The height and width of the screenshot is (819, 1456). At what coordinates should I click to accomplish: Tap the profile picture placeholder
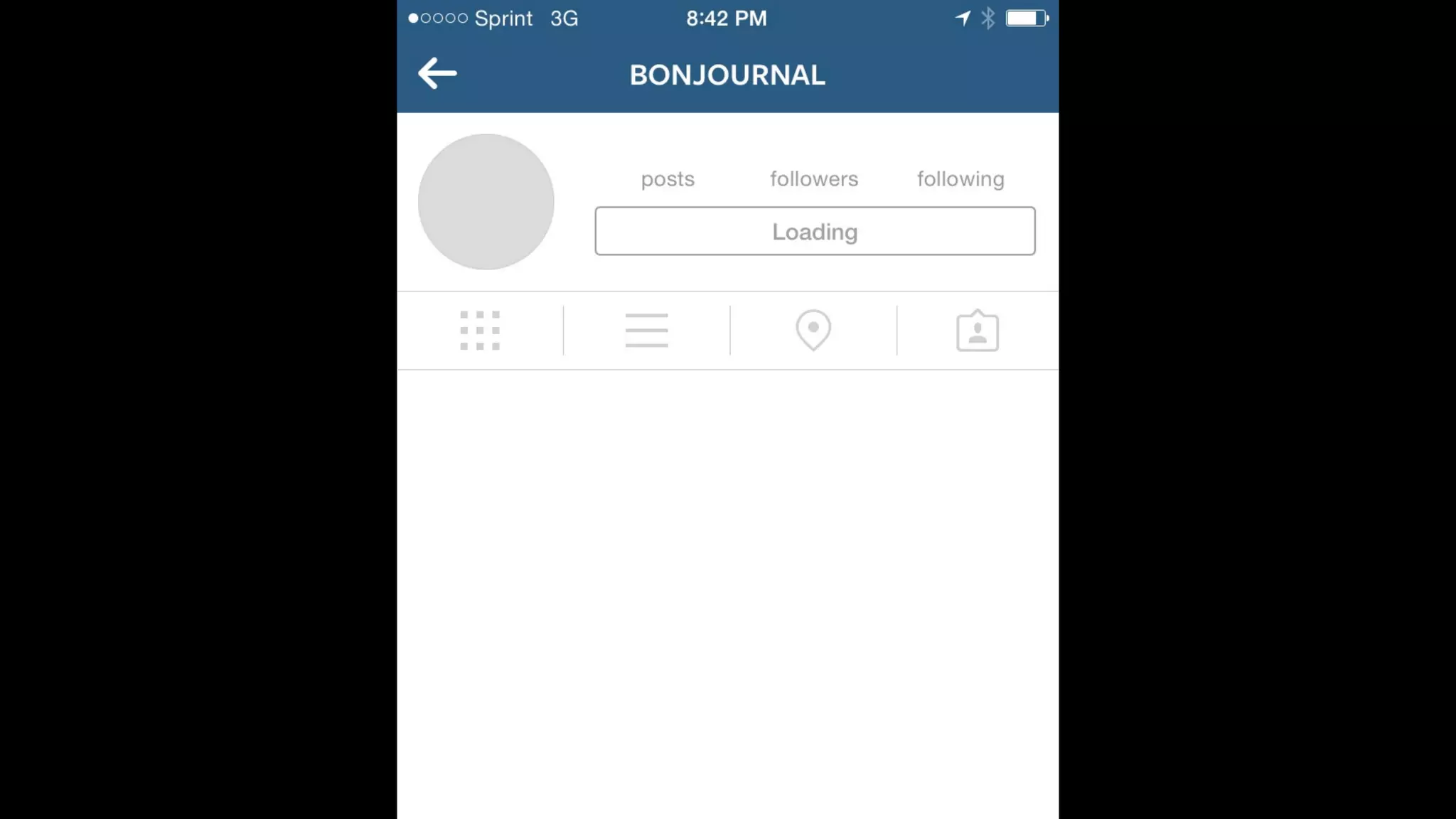tap(486, 202)
